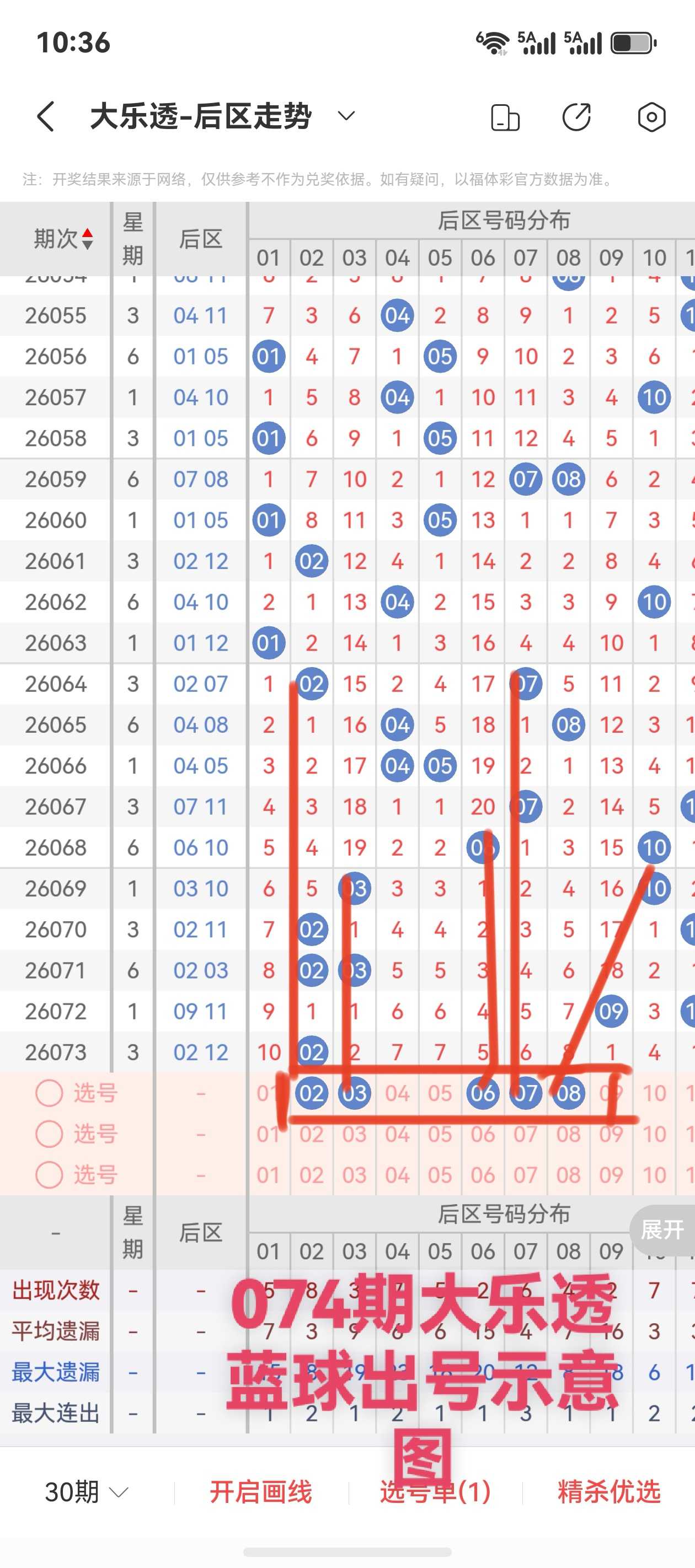Select number 04 in first 选号 row
This screenshot has width=695, height=1568.
coord(397,1093)
